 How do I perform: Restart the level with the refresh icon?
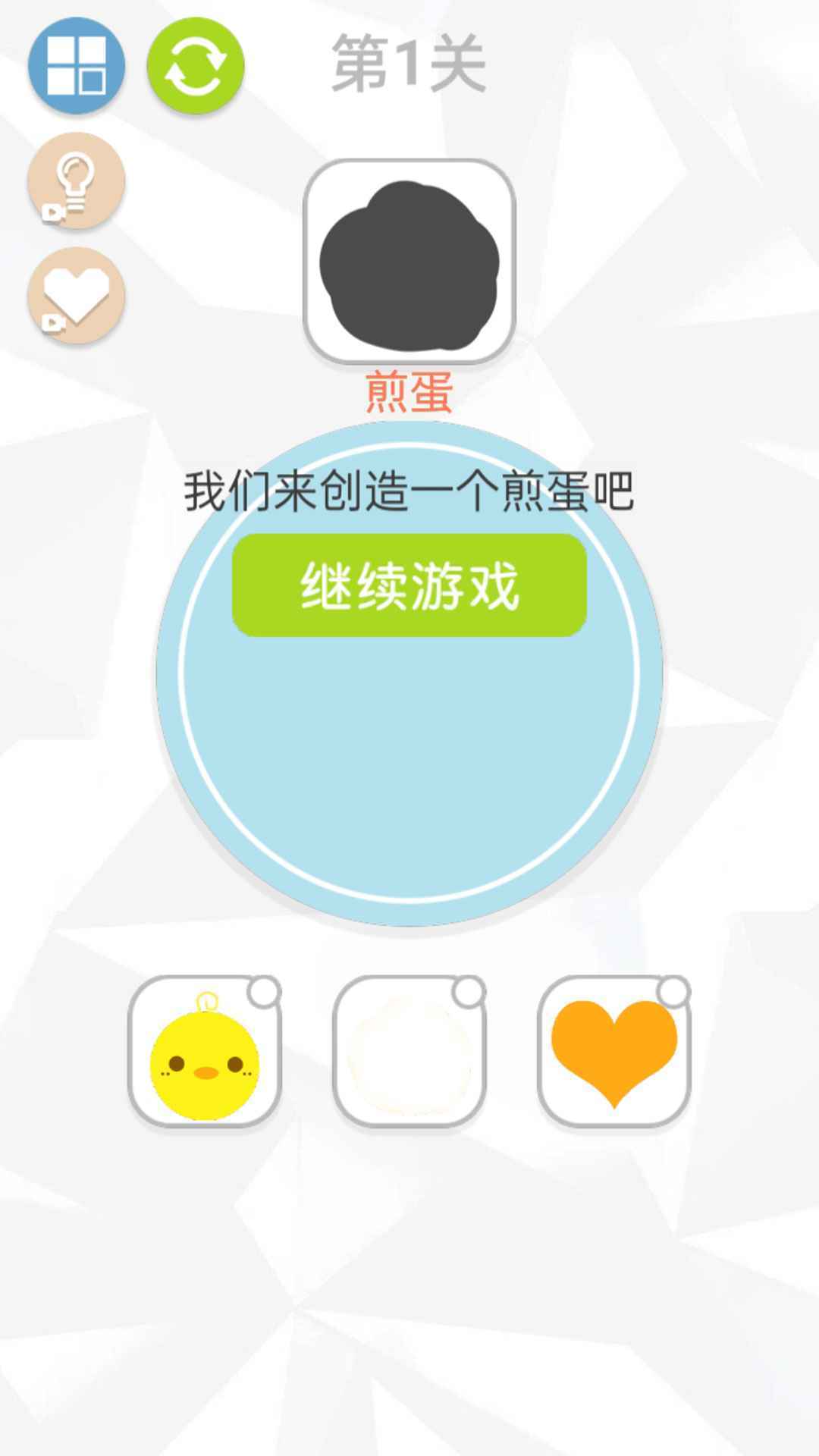point(196,66)
